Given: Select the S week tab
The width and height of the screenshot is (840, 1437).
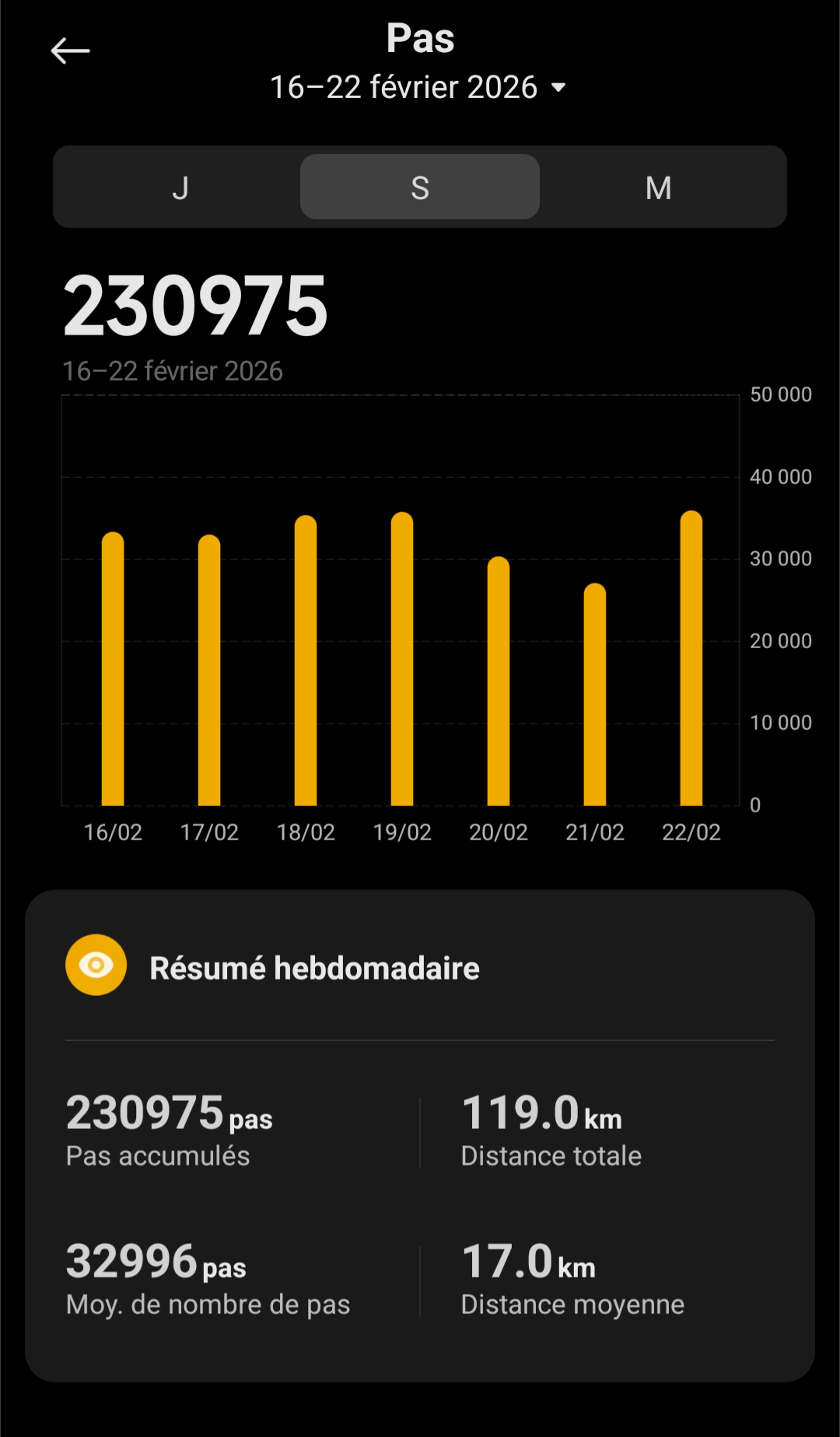Looking at the screenshot, I should tap(420, 188).
